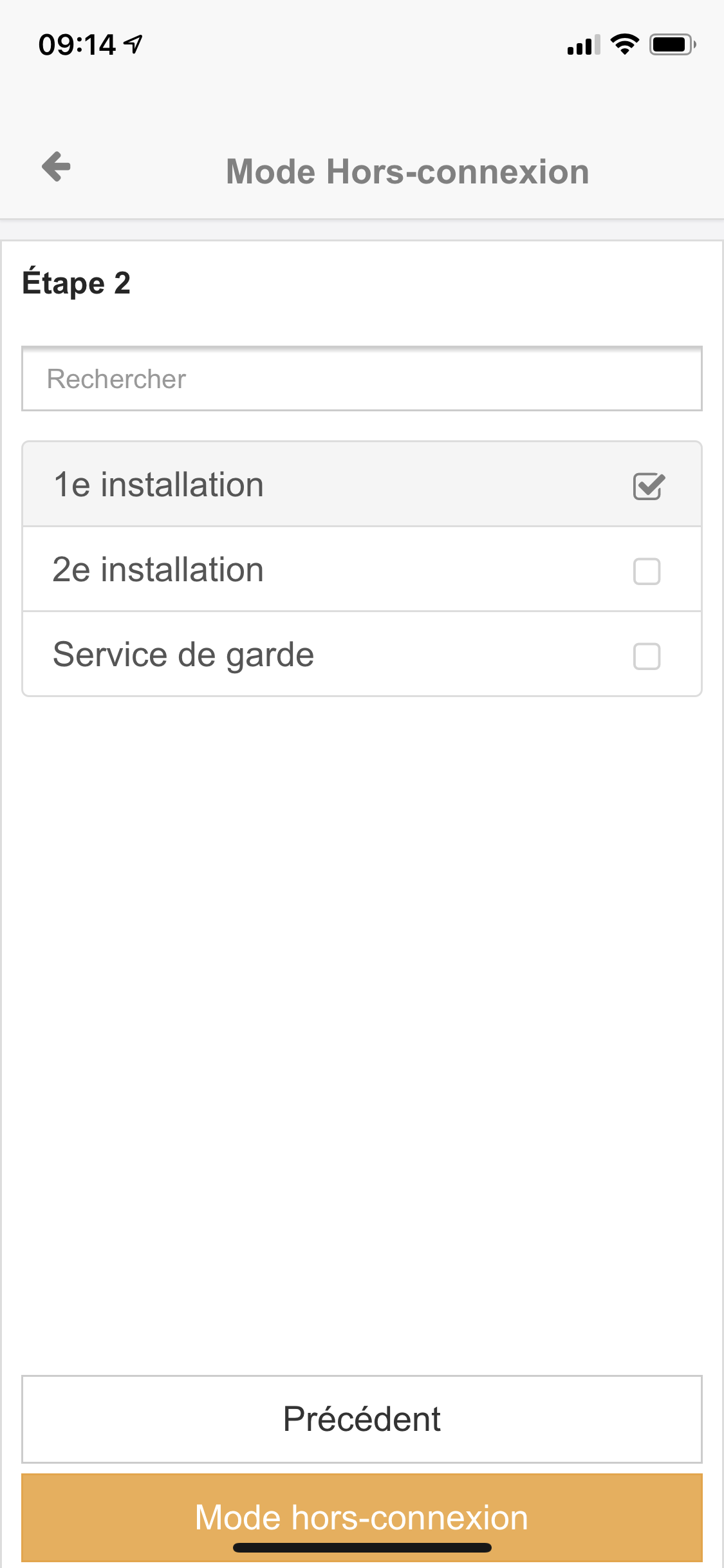Uncheck the 1e installation checkbox
Viewport: 724px width, 1568px height.
(x=647, y=485)
